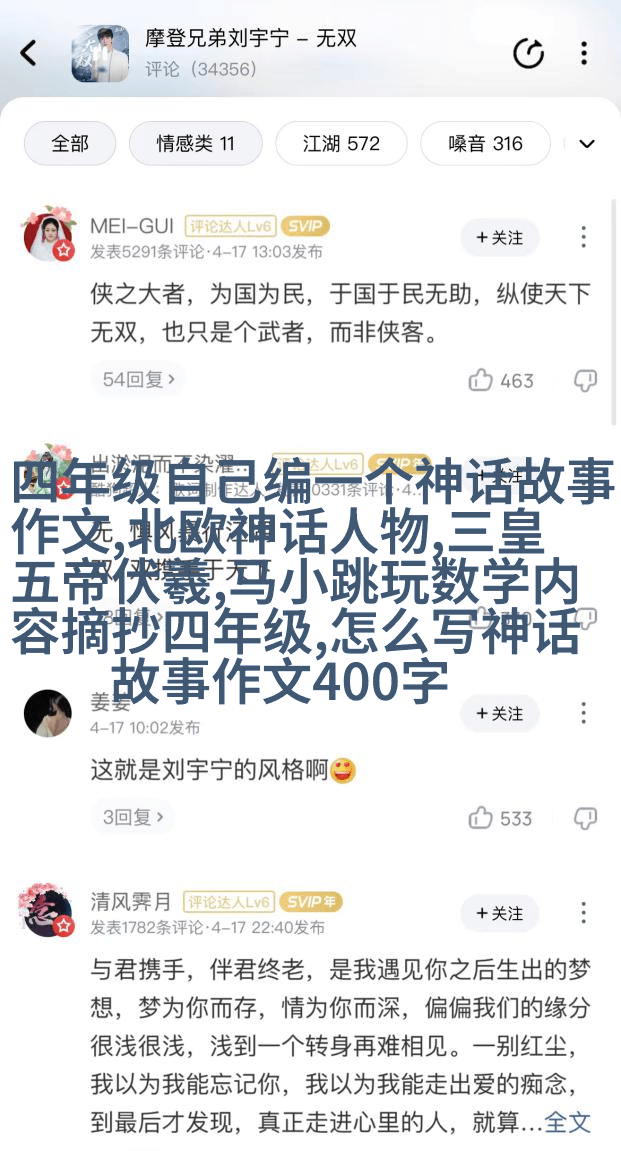
Task: Open the 3回复 under 姜姜's comment
Action: [132, 817]
